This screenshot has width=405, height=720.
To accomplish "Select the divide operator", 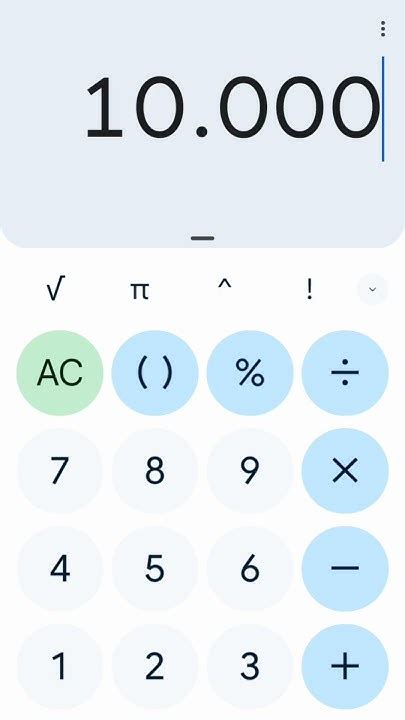I will click(345, 372).
